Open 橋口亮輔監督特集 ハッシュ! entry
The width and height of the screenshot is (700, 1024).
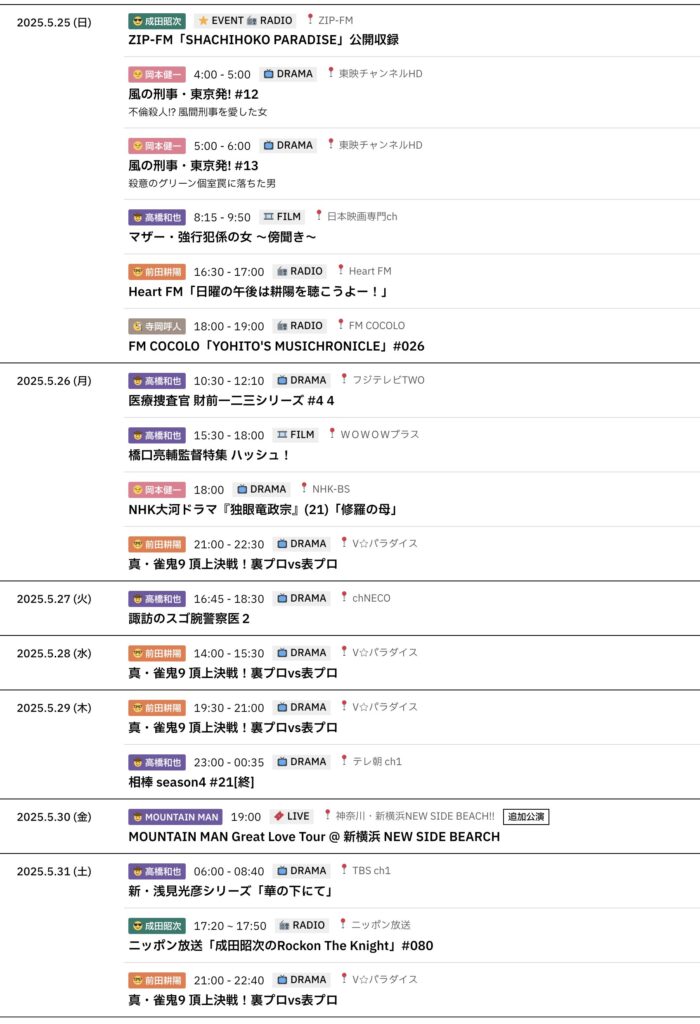[209, 455]
